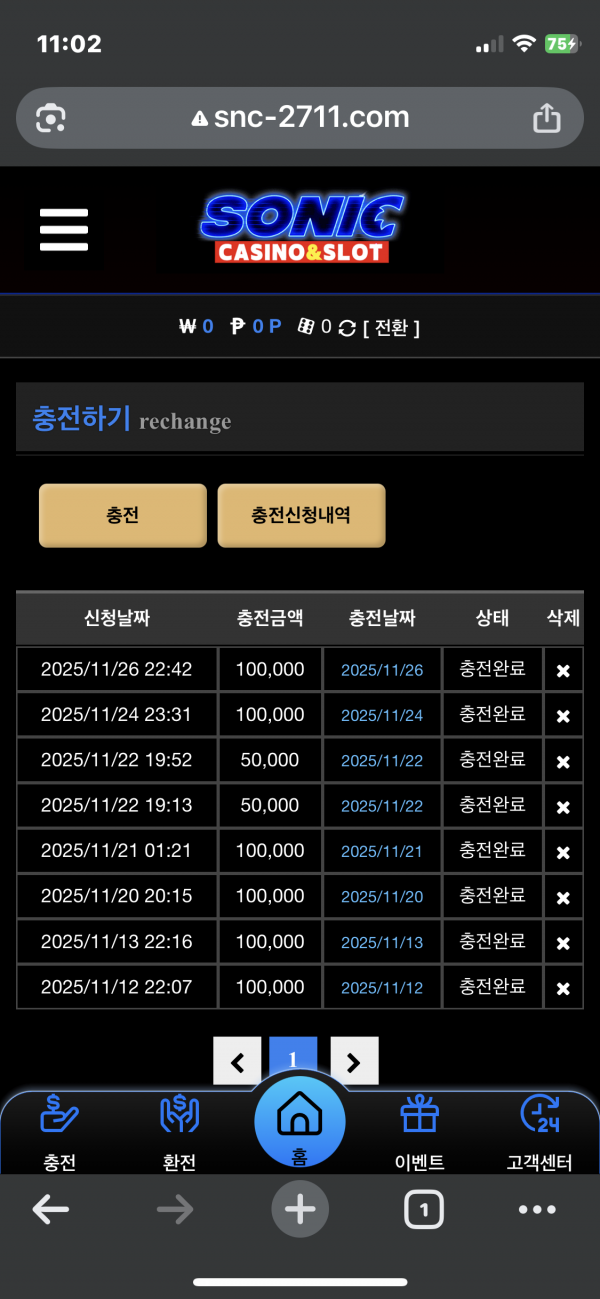
Task: Select page number 1
Action: tap(293, 1058)
